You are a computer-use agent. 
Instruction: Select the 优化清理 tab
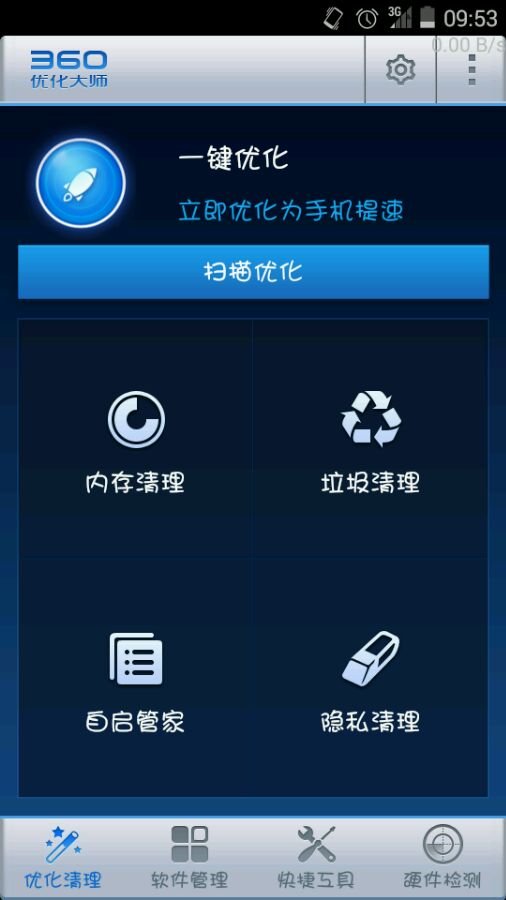(x=63, y=857)
